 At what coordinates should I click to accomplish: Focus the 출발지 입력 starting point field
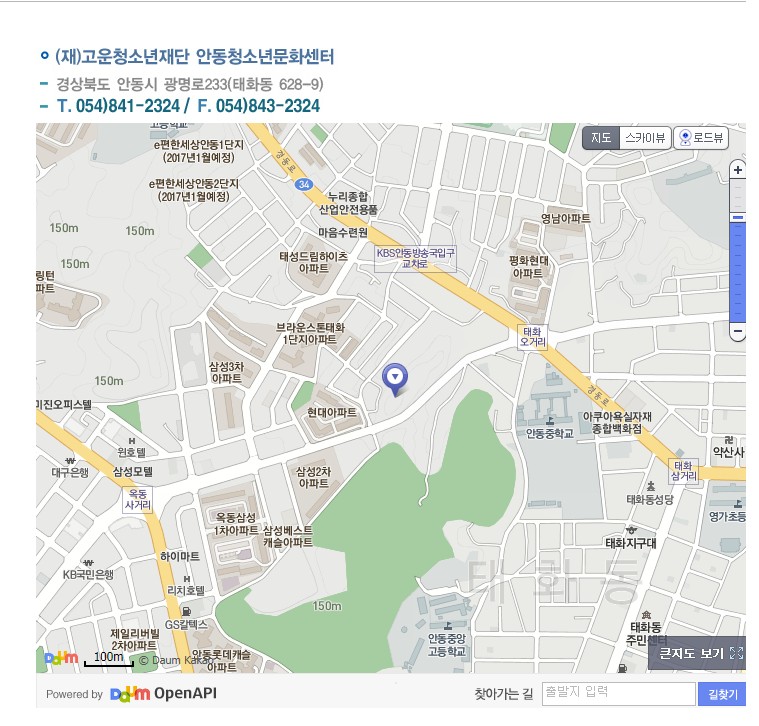click(617, 693)
